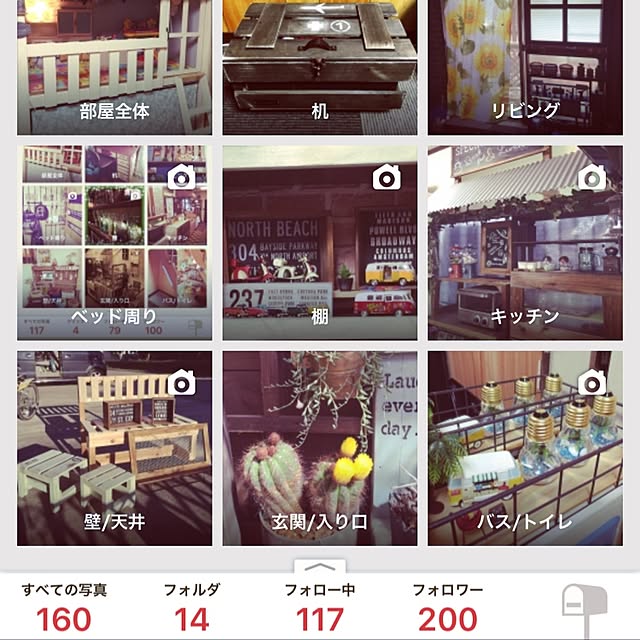Open the ベッド周り folder tile
The width and height of the screenshot is (640, 640).
tap(115, 243)
